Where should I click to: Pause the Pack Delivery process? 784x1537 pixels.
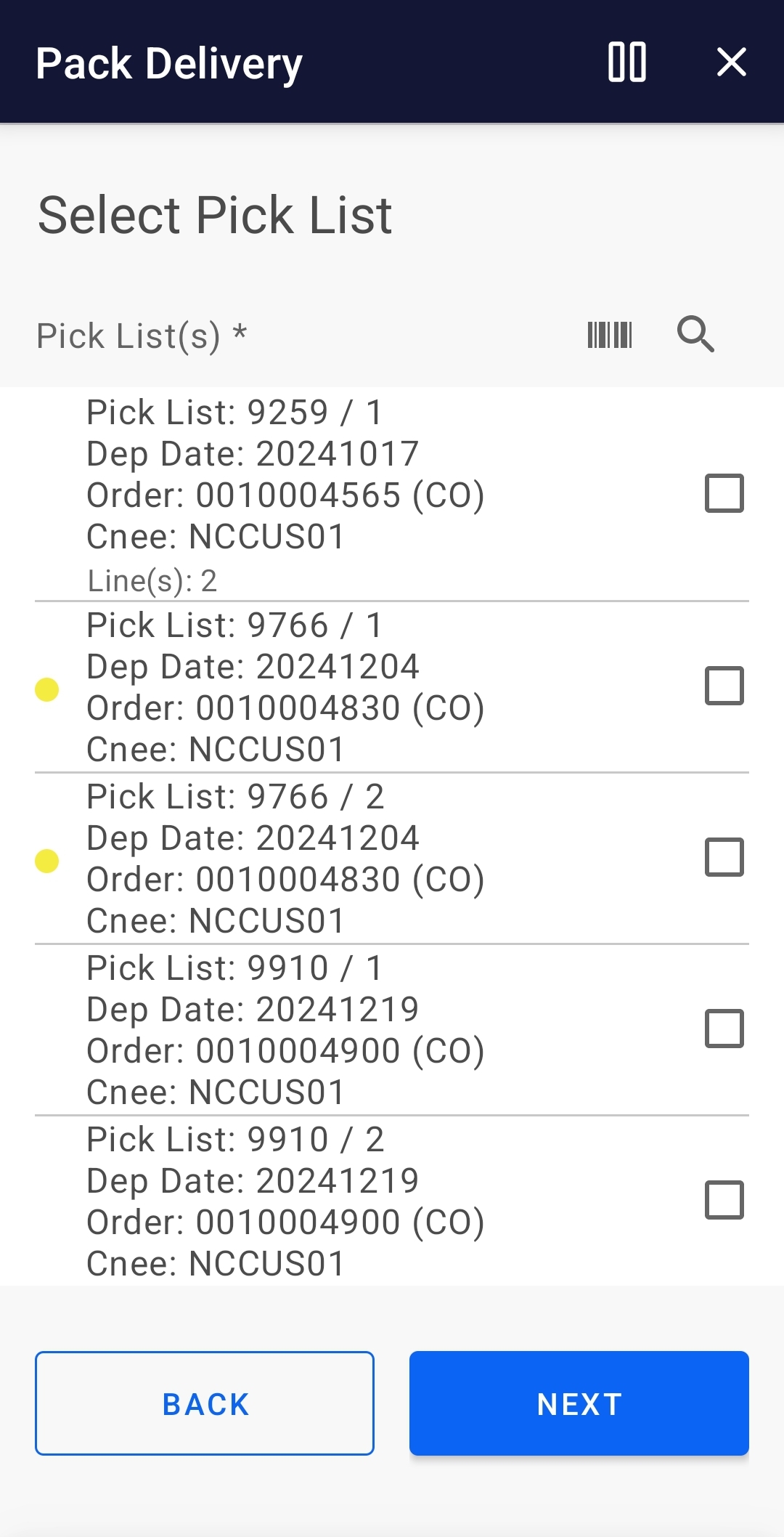627,63
